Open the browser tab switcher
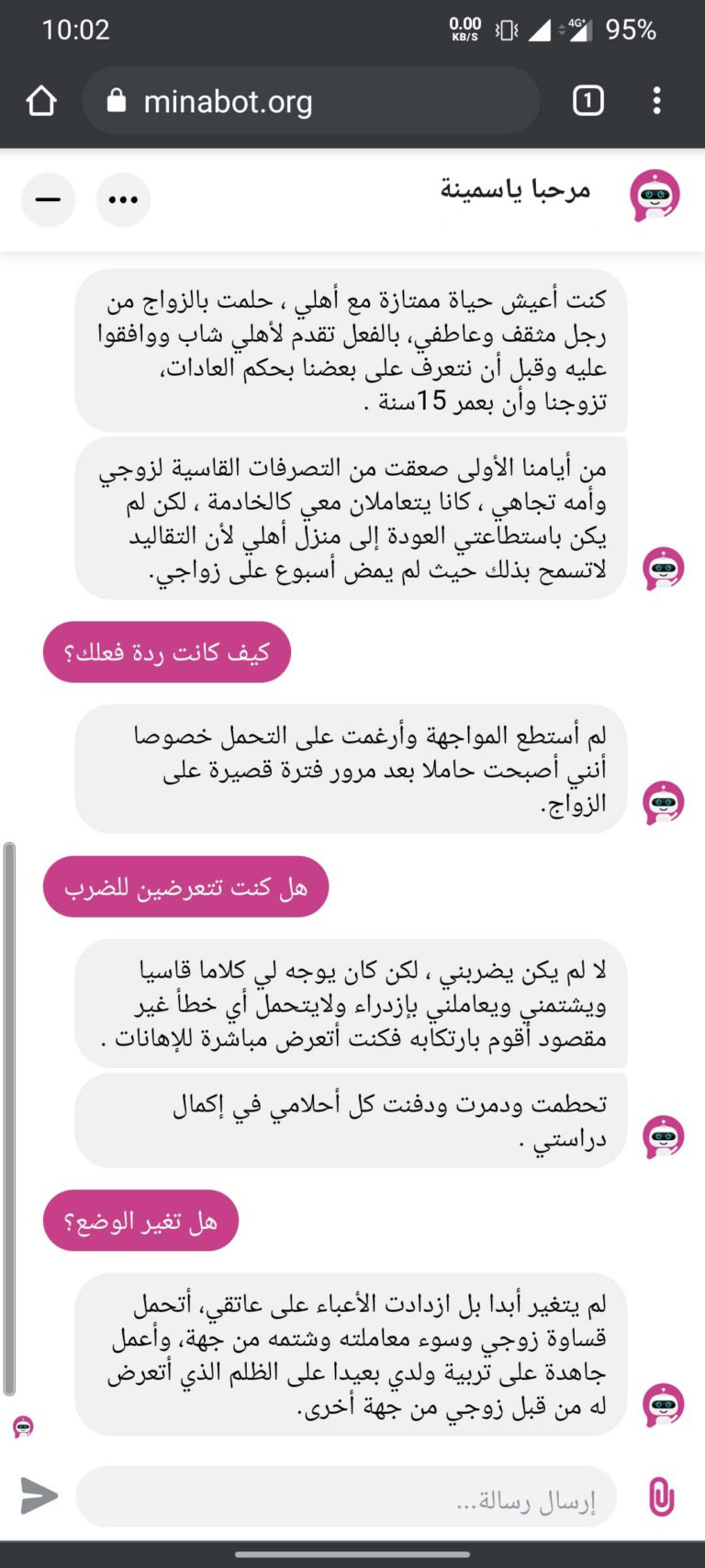The height and width of the screenshot is (1568, 705). [x=587, y=101]
